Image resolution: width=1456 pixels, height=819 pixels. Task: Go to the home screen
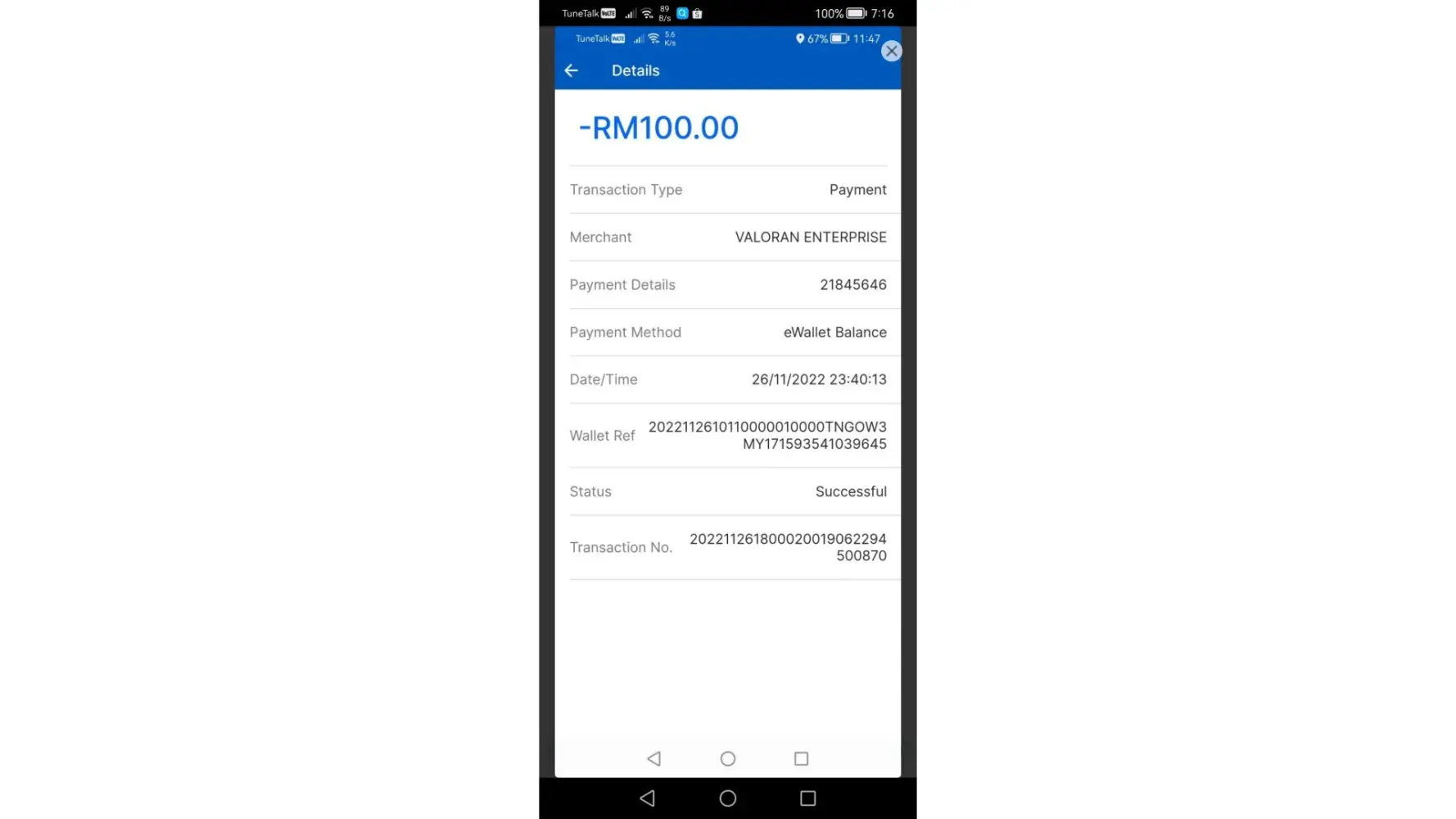point(727,798)
